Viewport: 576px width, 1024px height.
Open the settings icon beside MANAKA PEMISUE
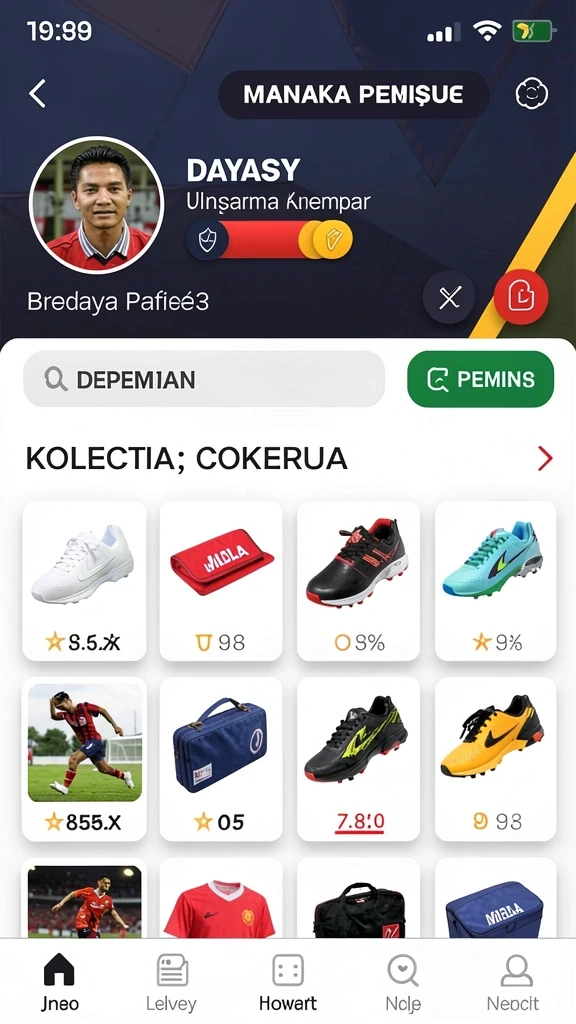click(532, 93)
